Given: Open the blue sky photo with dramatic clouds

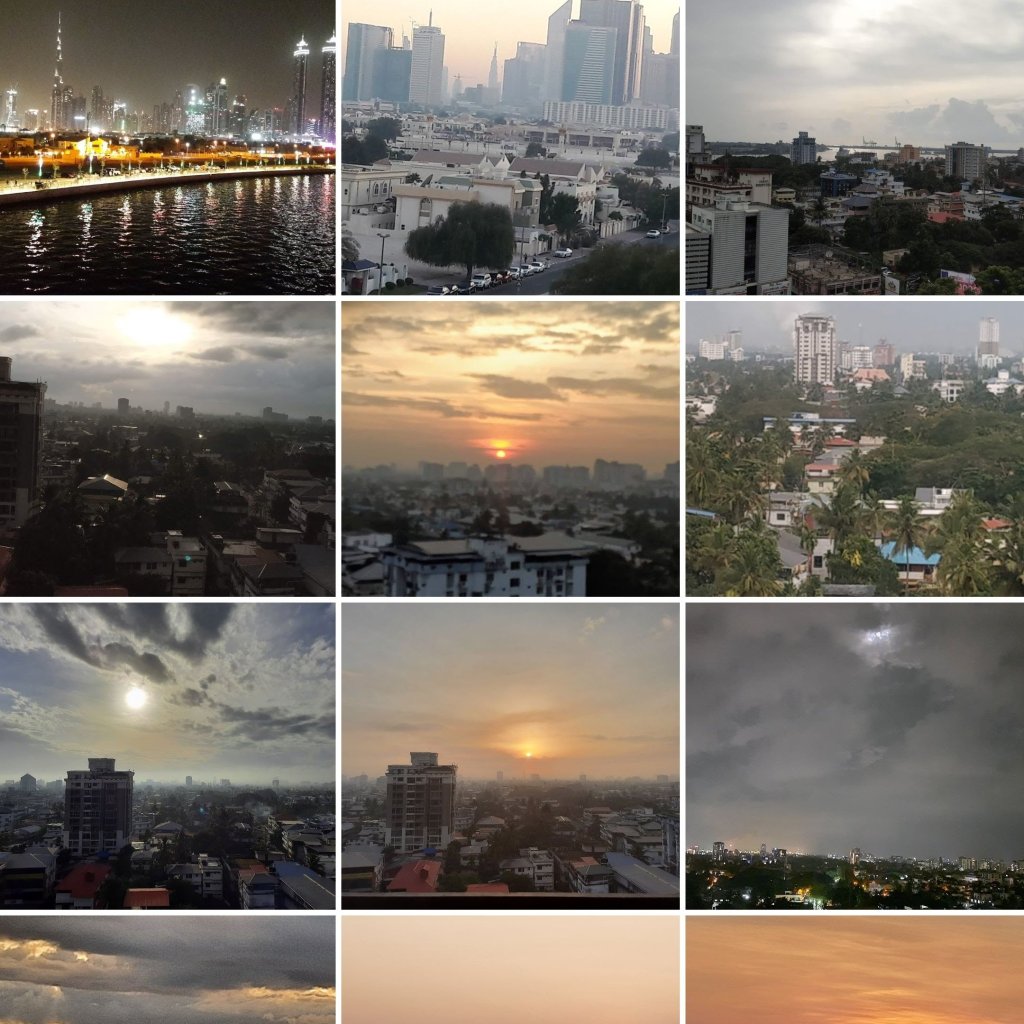Looking at the screenshot, I should coord(167,755).
